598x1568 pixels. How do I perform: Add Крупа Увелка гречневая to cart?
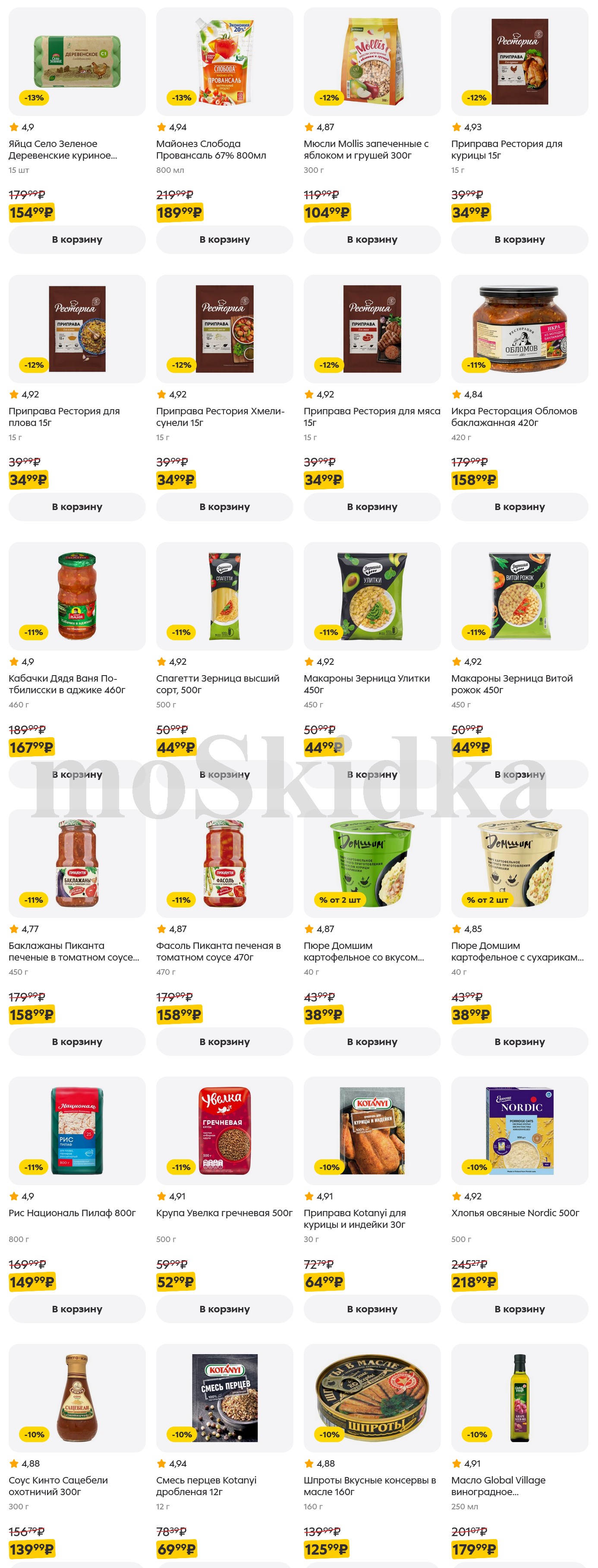tap(224, 1309)
